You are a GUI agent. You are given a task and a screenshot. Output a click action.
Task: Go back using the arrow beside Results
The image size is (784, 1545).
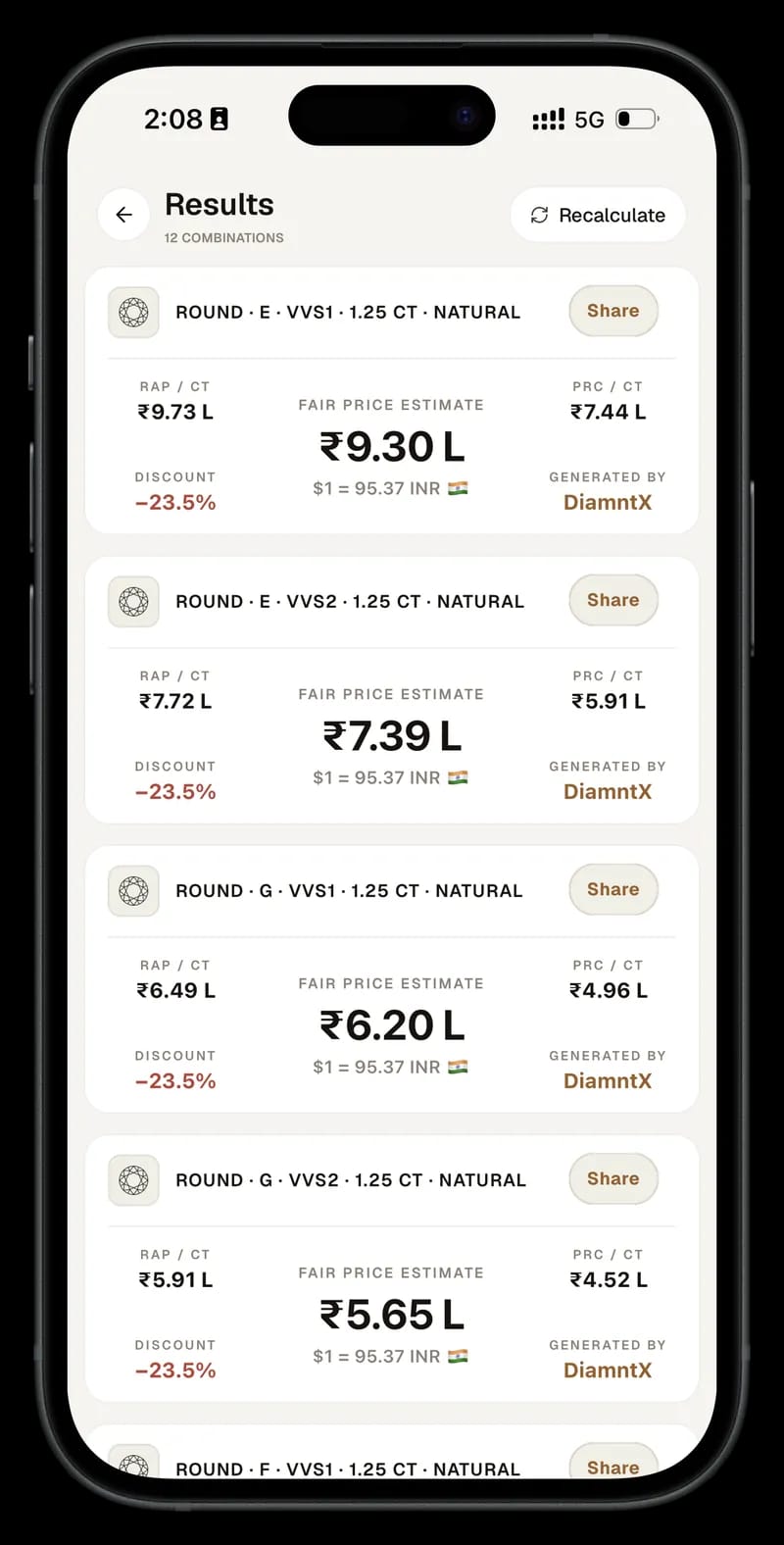[x=124, y=215]
